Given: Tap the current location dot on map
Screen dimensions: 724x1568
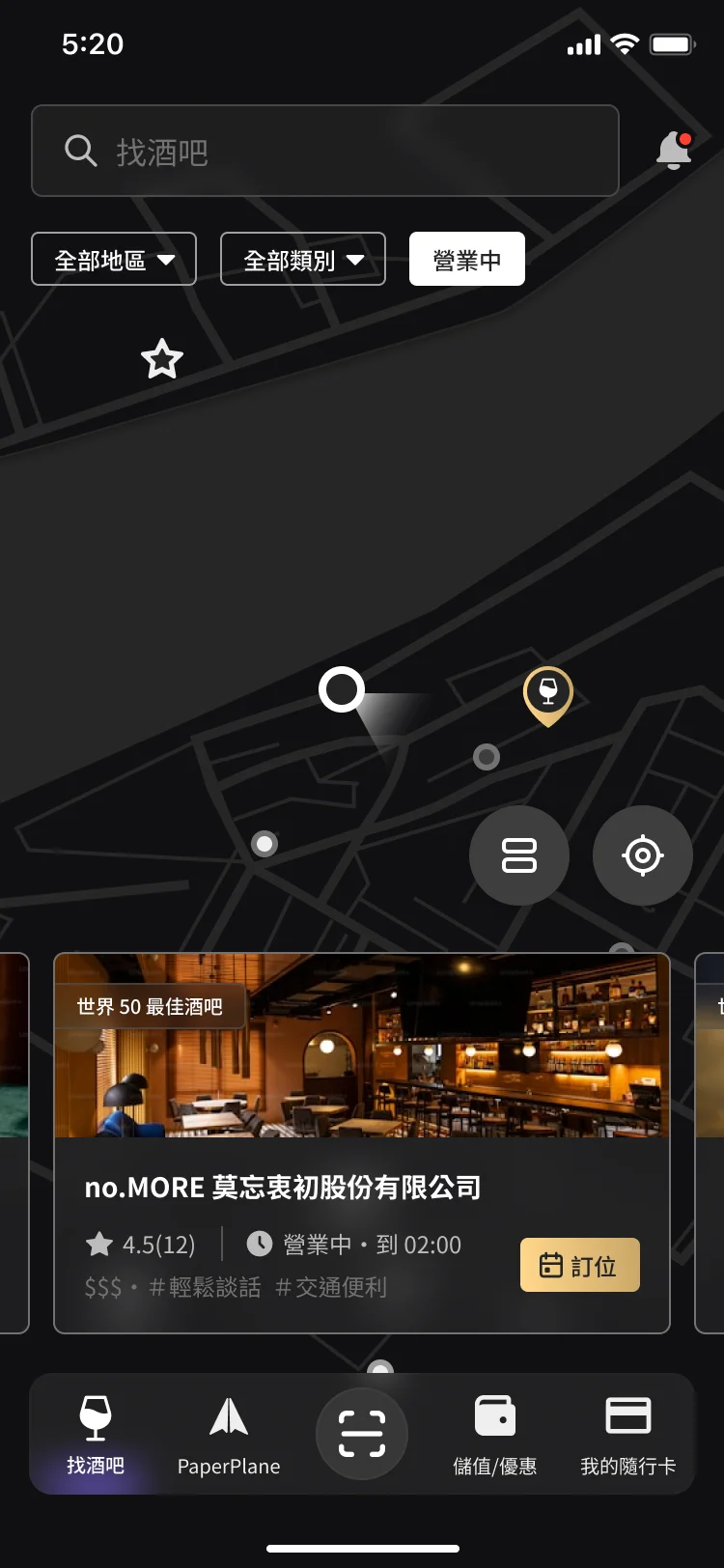Looking at the screenshot, I should pos(342,688).
